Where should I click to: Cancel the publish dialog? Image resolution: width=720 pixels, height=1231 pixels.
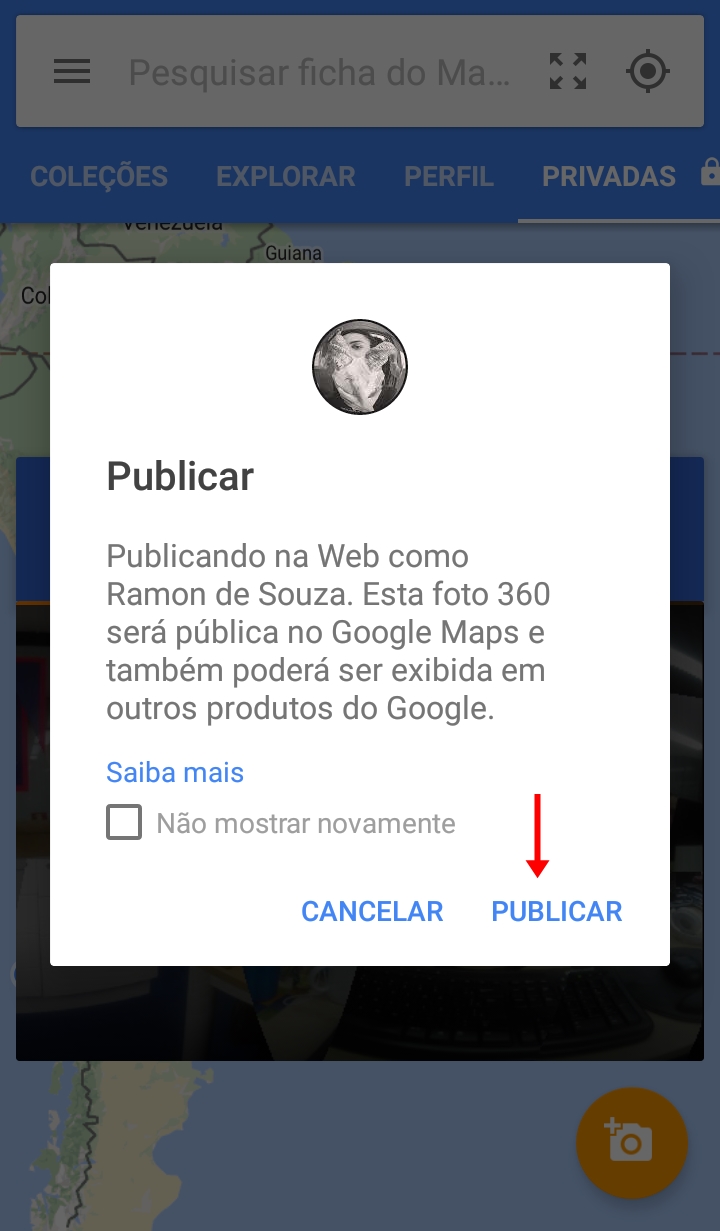[x=372, y=911]
